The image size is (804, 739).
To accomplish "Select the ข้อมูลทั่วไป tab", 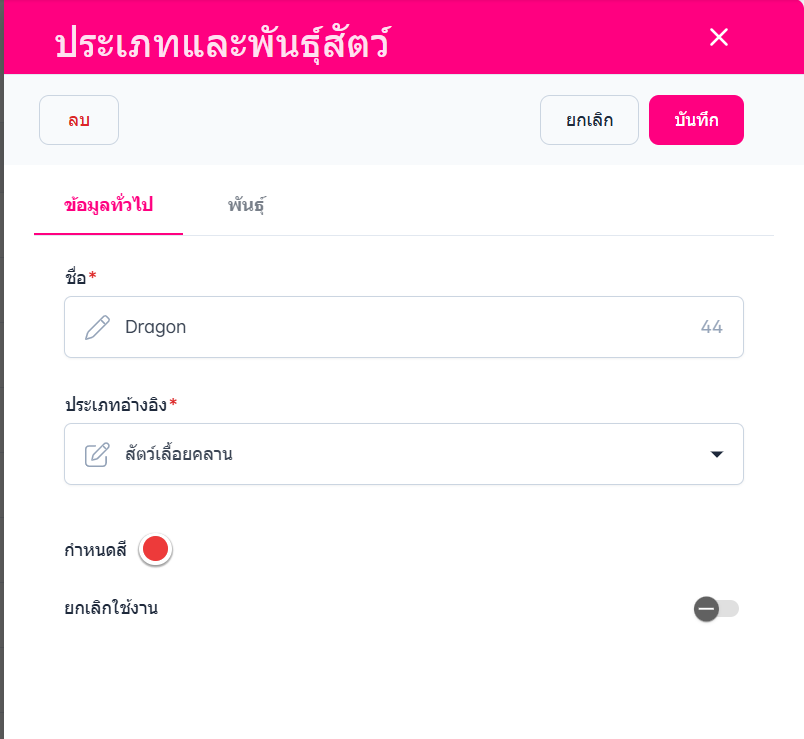I will point(108,206).
